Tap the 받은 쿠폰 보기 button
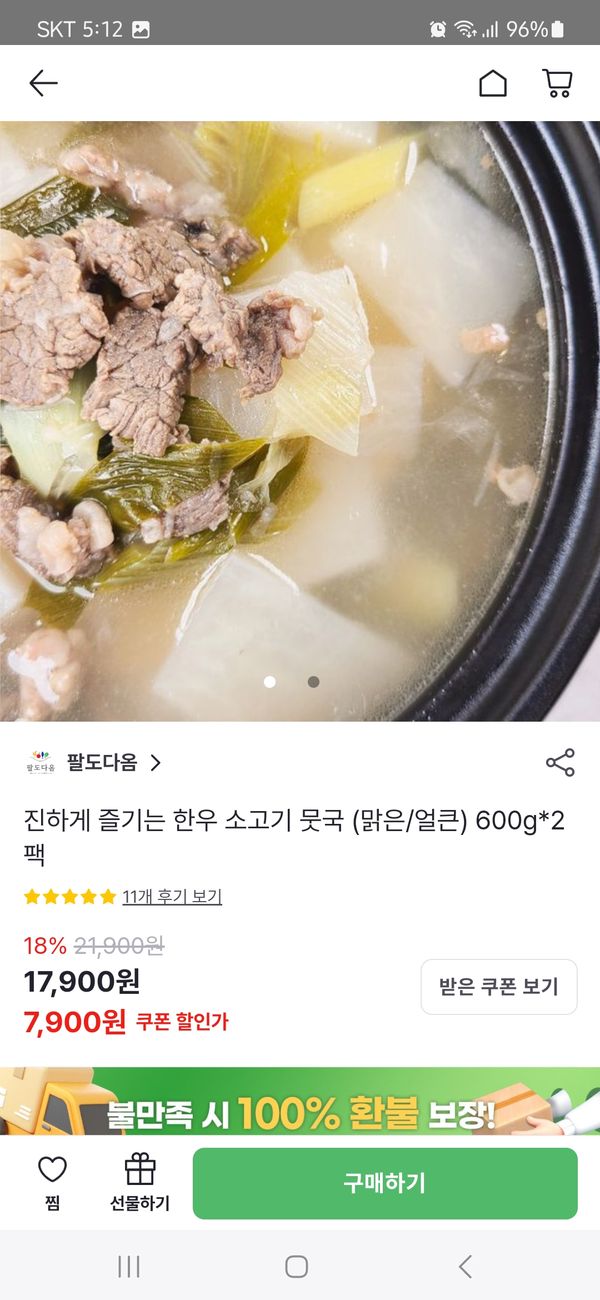The image size is (600, 1300). click(x=499, y=987)
